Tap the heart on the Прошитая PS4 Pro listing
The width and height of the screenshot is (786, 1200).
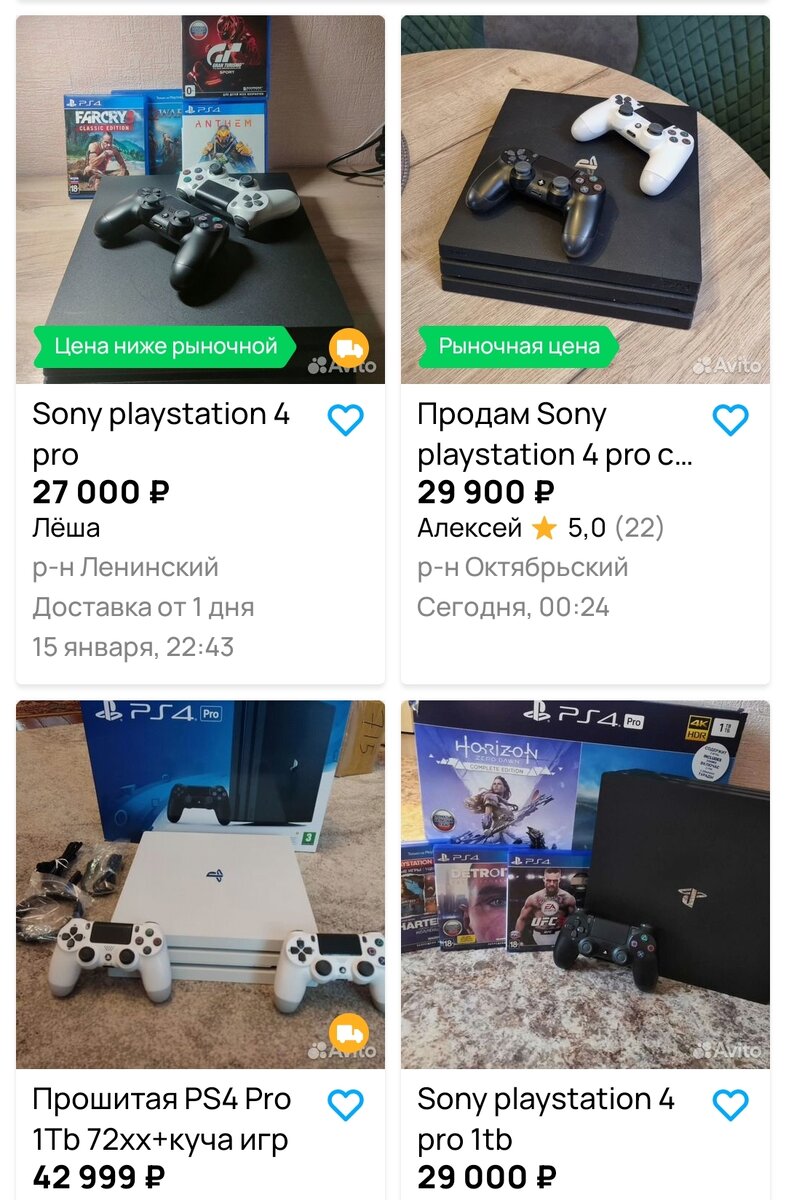click(x=346, y=1105)
